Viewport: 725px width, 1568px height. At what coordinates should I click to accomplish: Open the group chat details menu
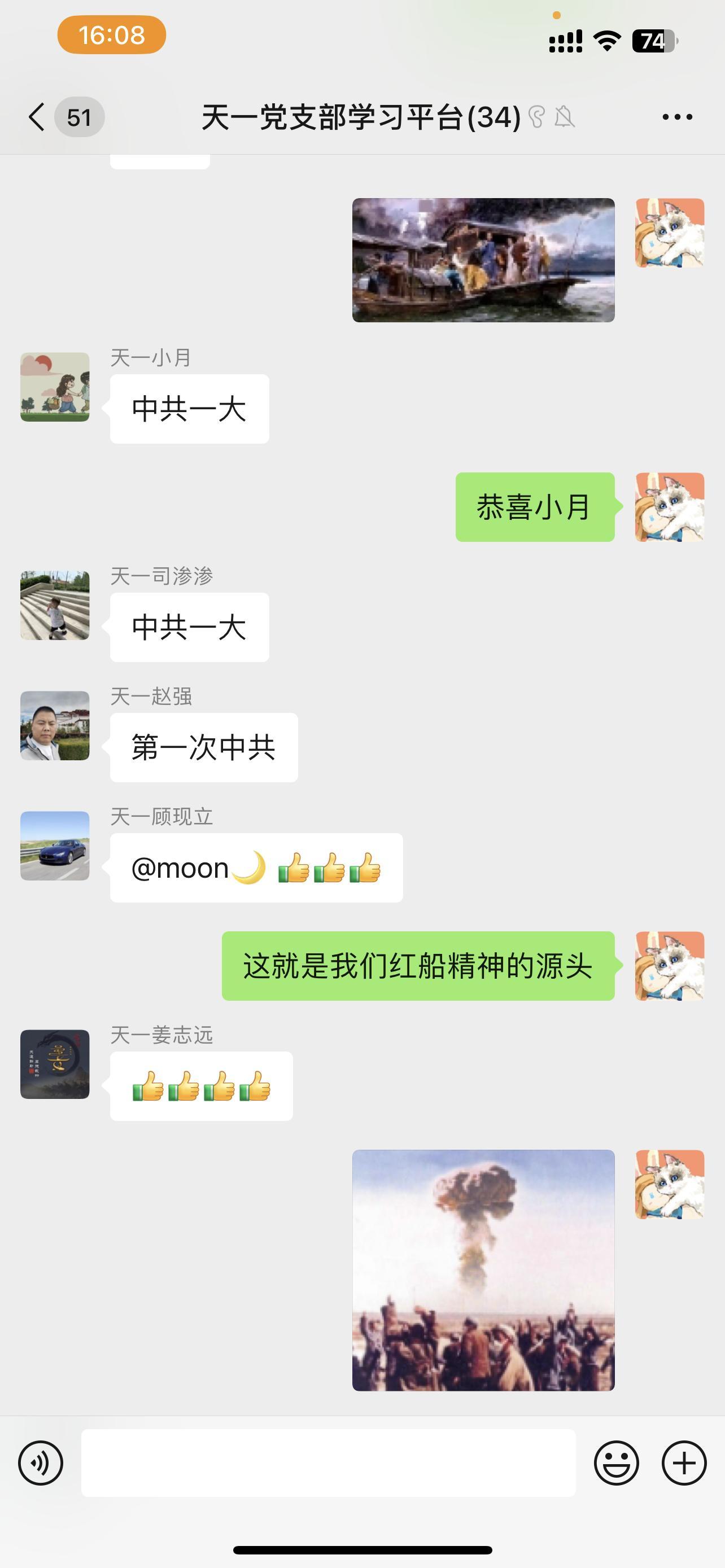(677, 117)
